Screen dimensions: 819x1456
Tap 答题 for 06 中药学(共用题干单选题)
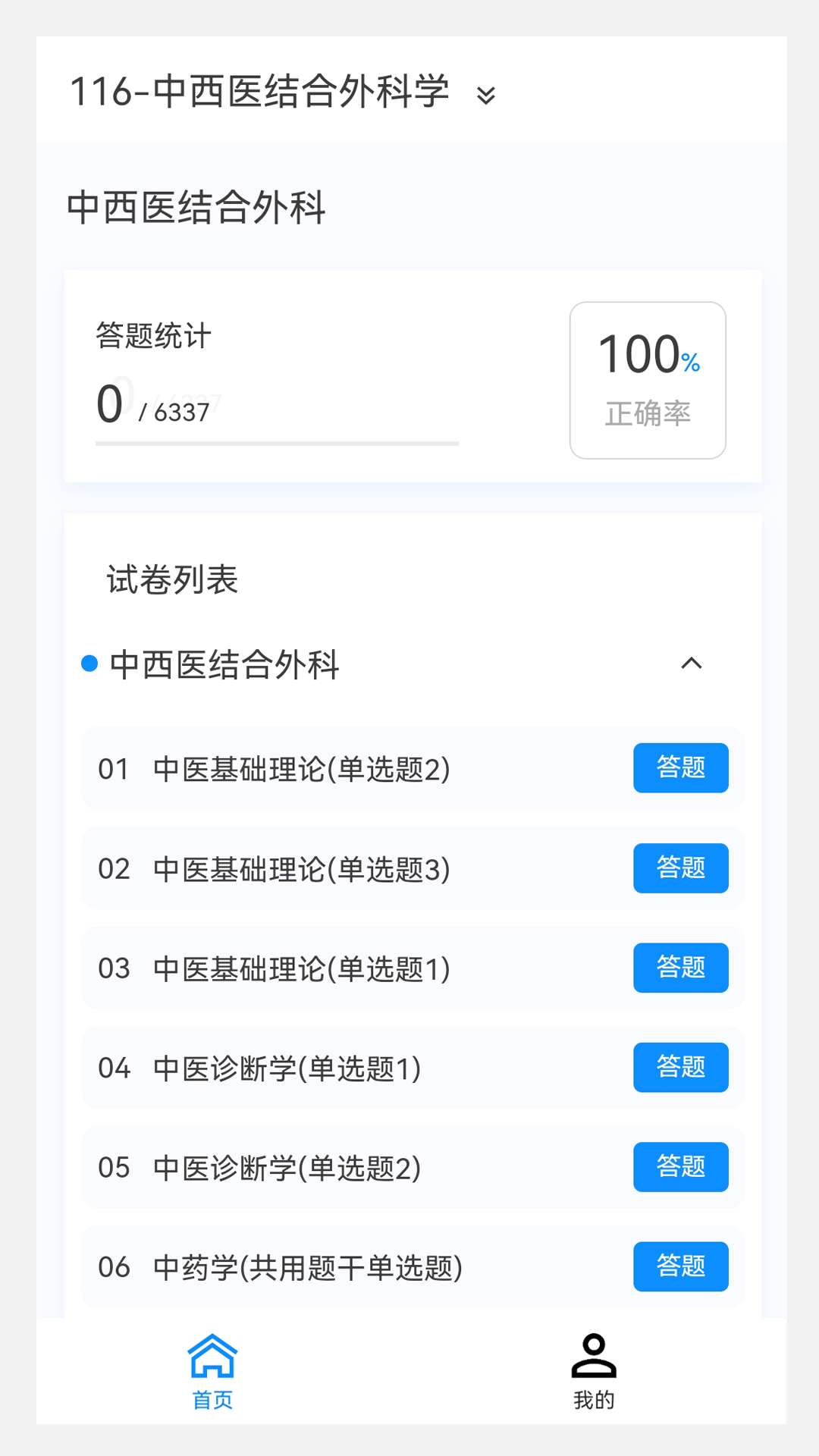point(680,1266)
